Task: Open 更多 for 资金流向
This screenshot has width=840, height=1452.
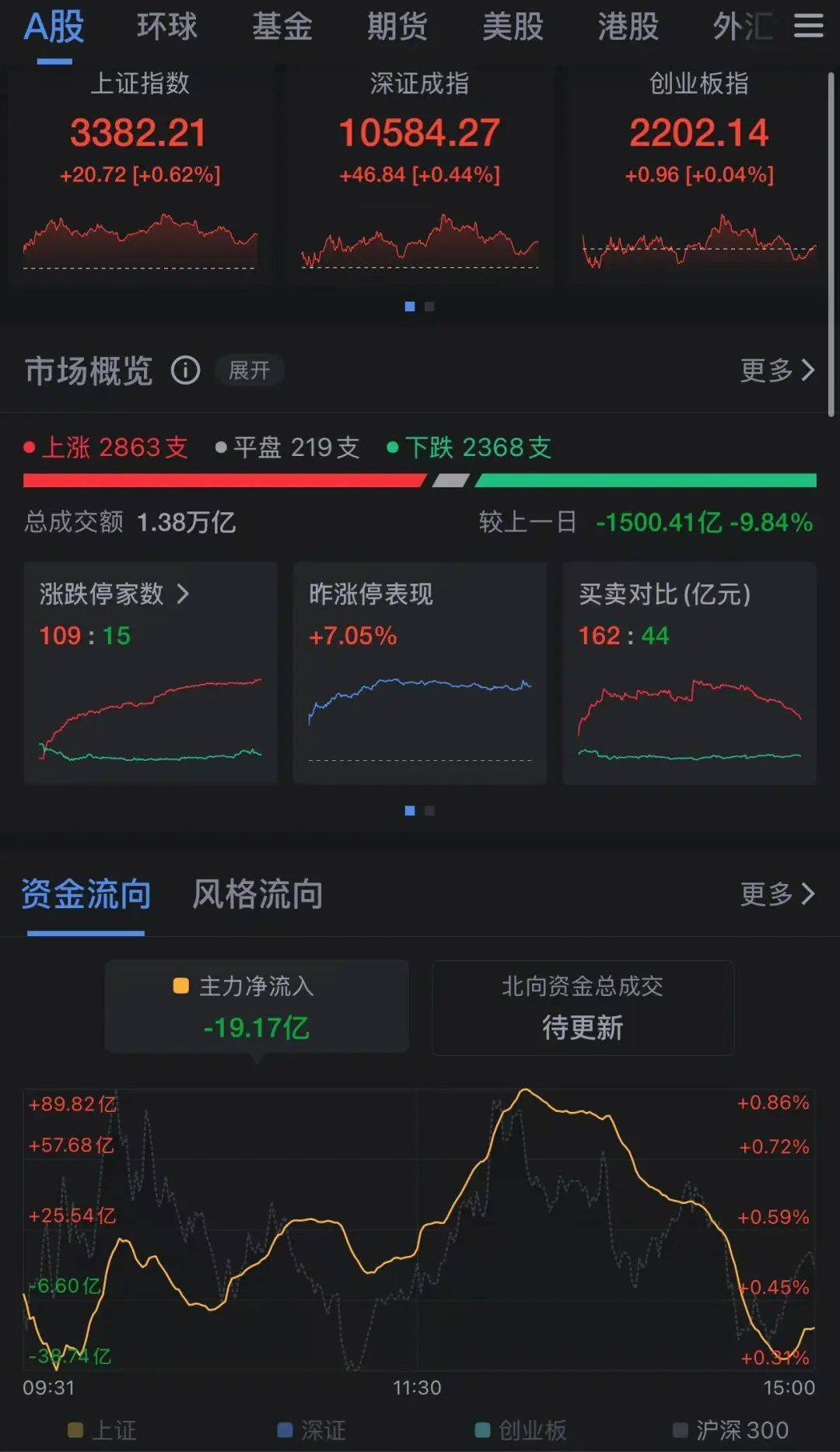Action: (x=776, y=894)
